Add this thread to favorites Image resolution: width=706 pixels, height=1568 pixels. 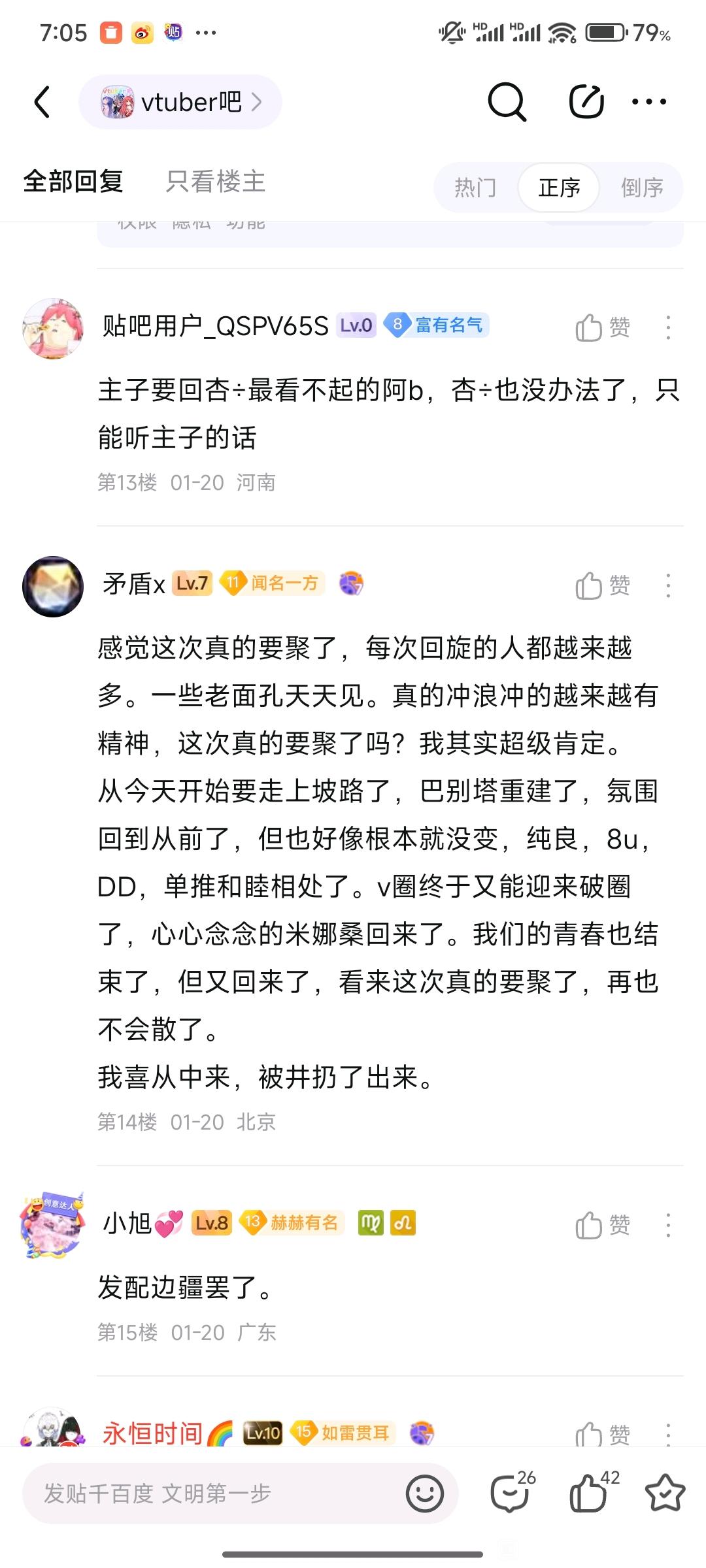[x=665, y=1493]
